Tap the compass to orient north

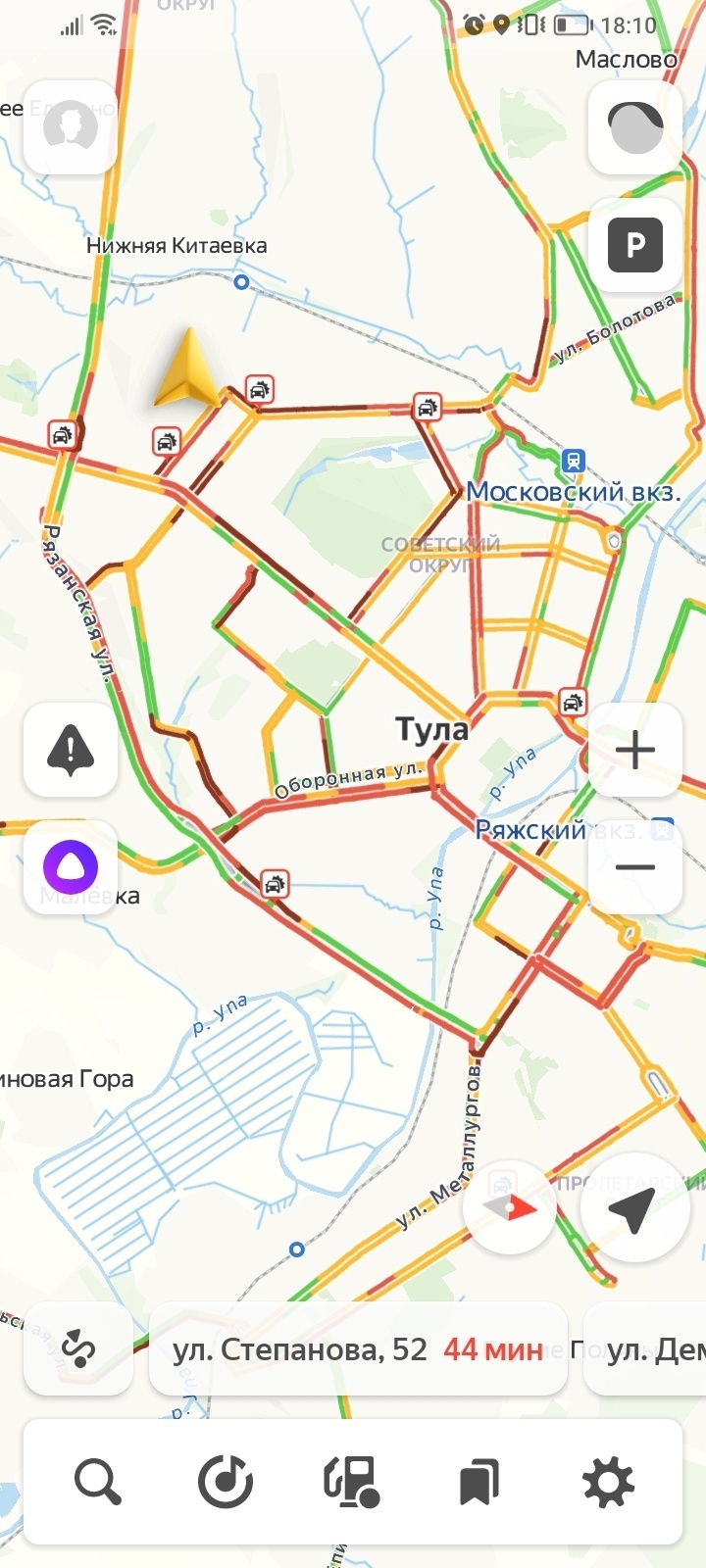pos(510,1207)
